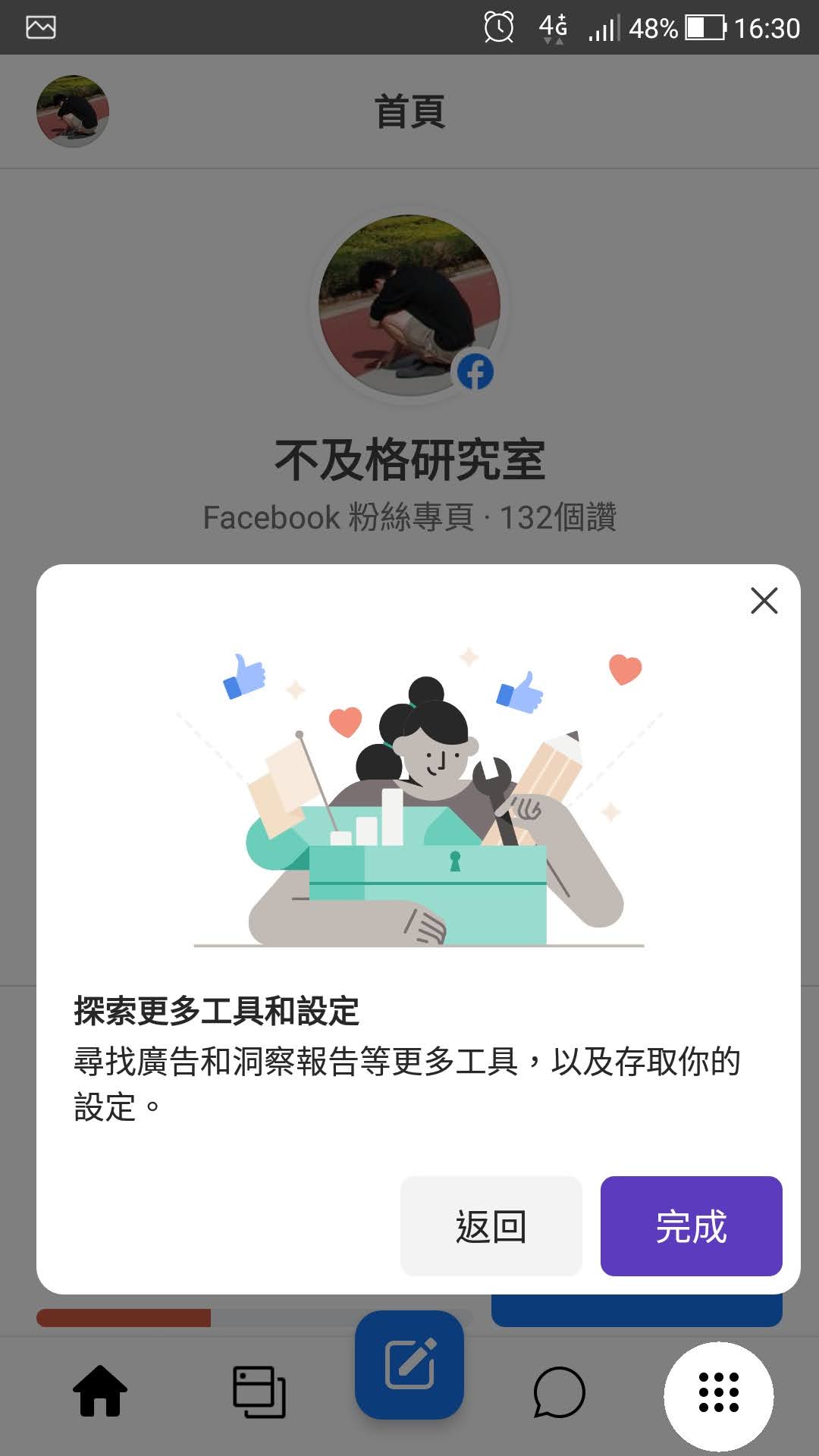Screen dimensions: 819x1456
Task: Switch to the Home tab
Action: point(100,1391)
